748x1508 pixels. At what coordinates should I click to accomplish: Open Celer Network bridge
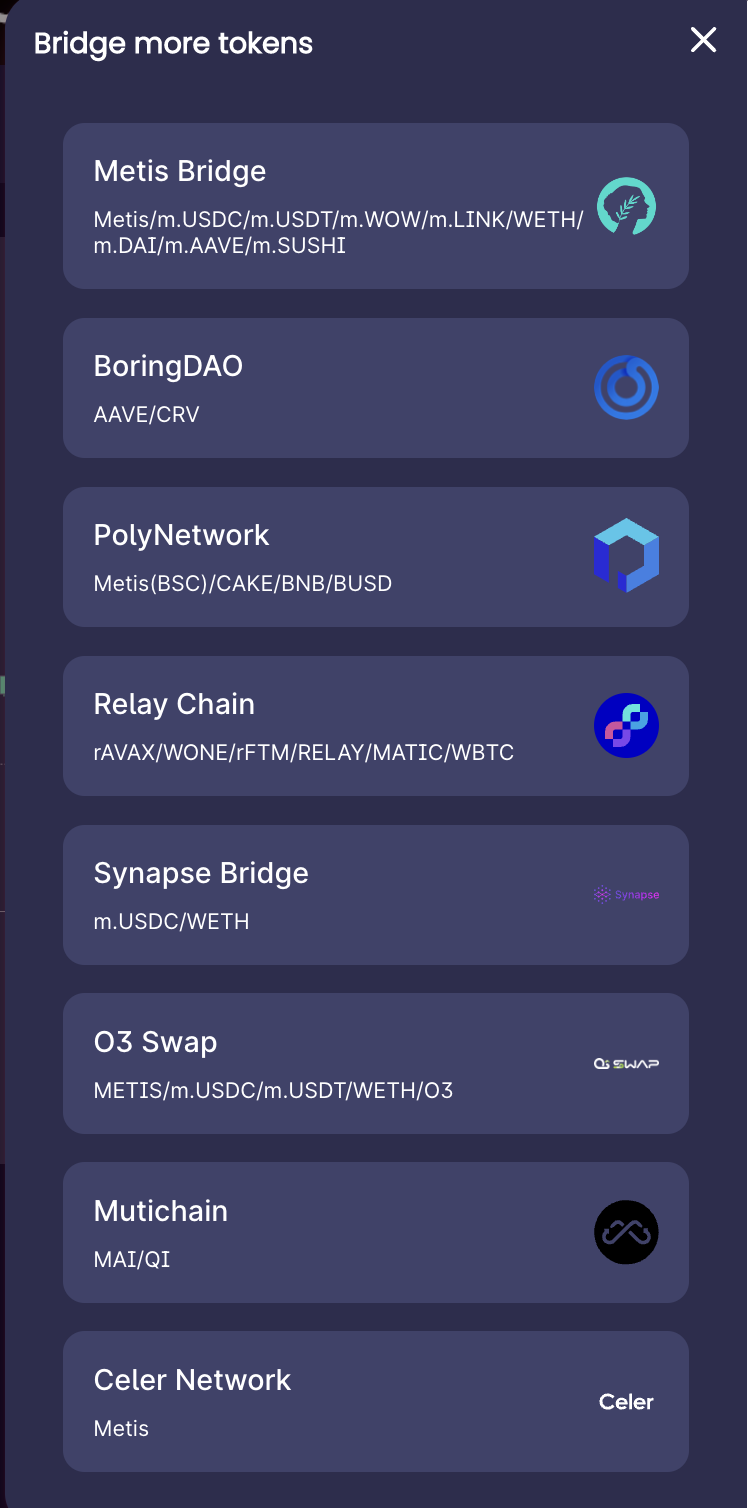click(x=375, y=1401)
